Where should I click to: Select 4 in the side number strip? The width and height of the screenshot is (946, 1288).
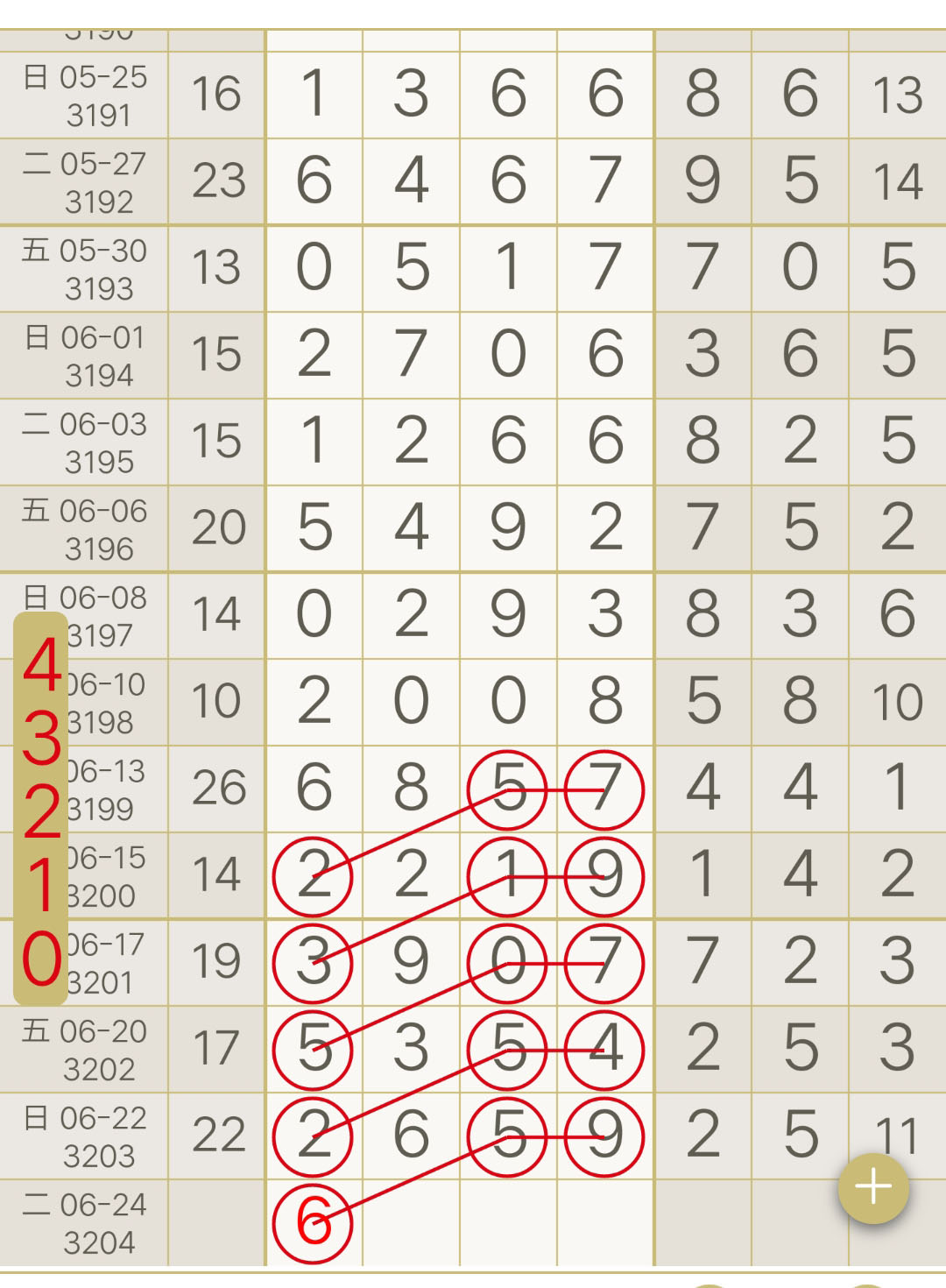point(42,663)
